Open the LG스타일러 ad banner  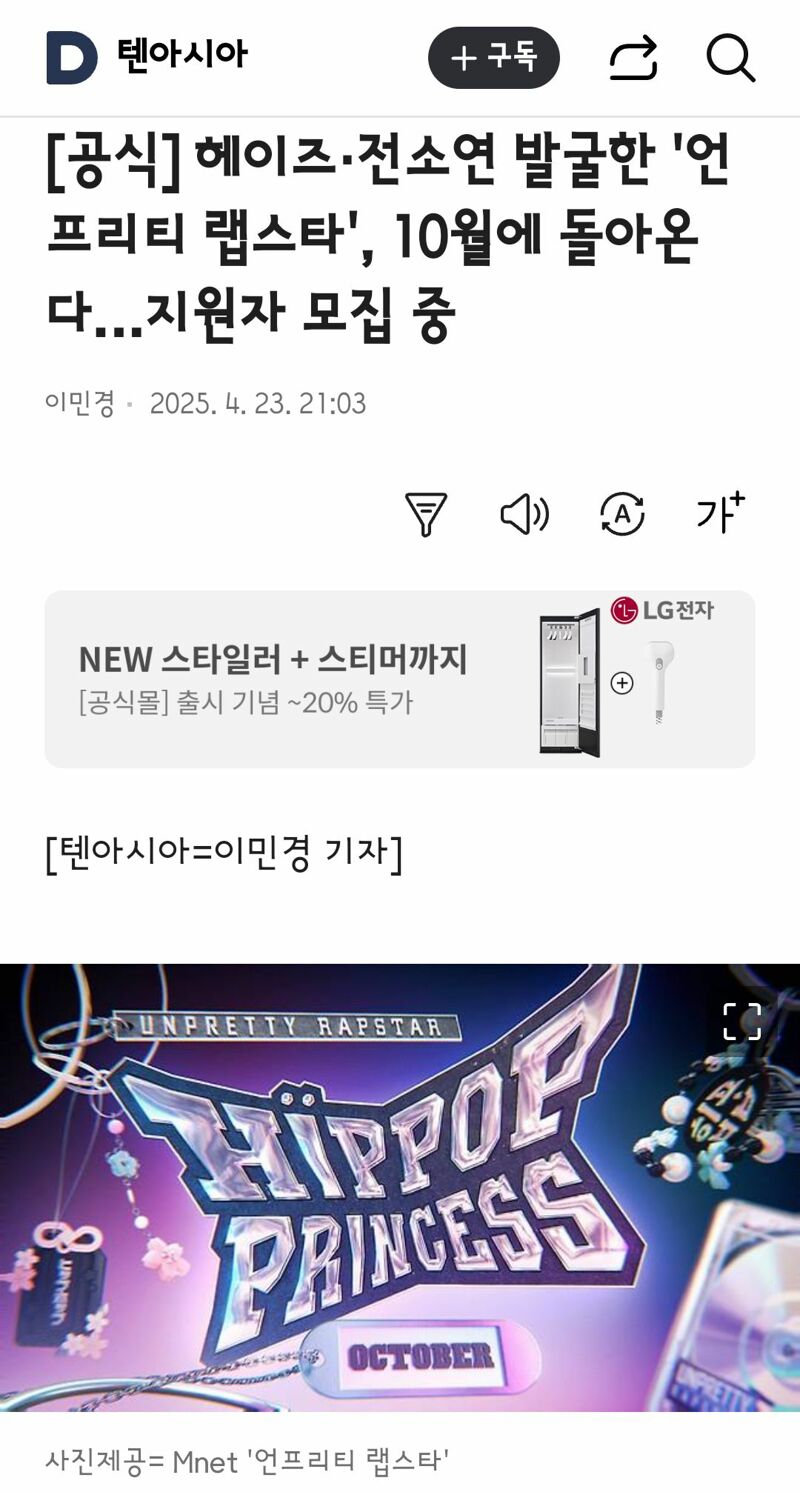coord(399,679)
